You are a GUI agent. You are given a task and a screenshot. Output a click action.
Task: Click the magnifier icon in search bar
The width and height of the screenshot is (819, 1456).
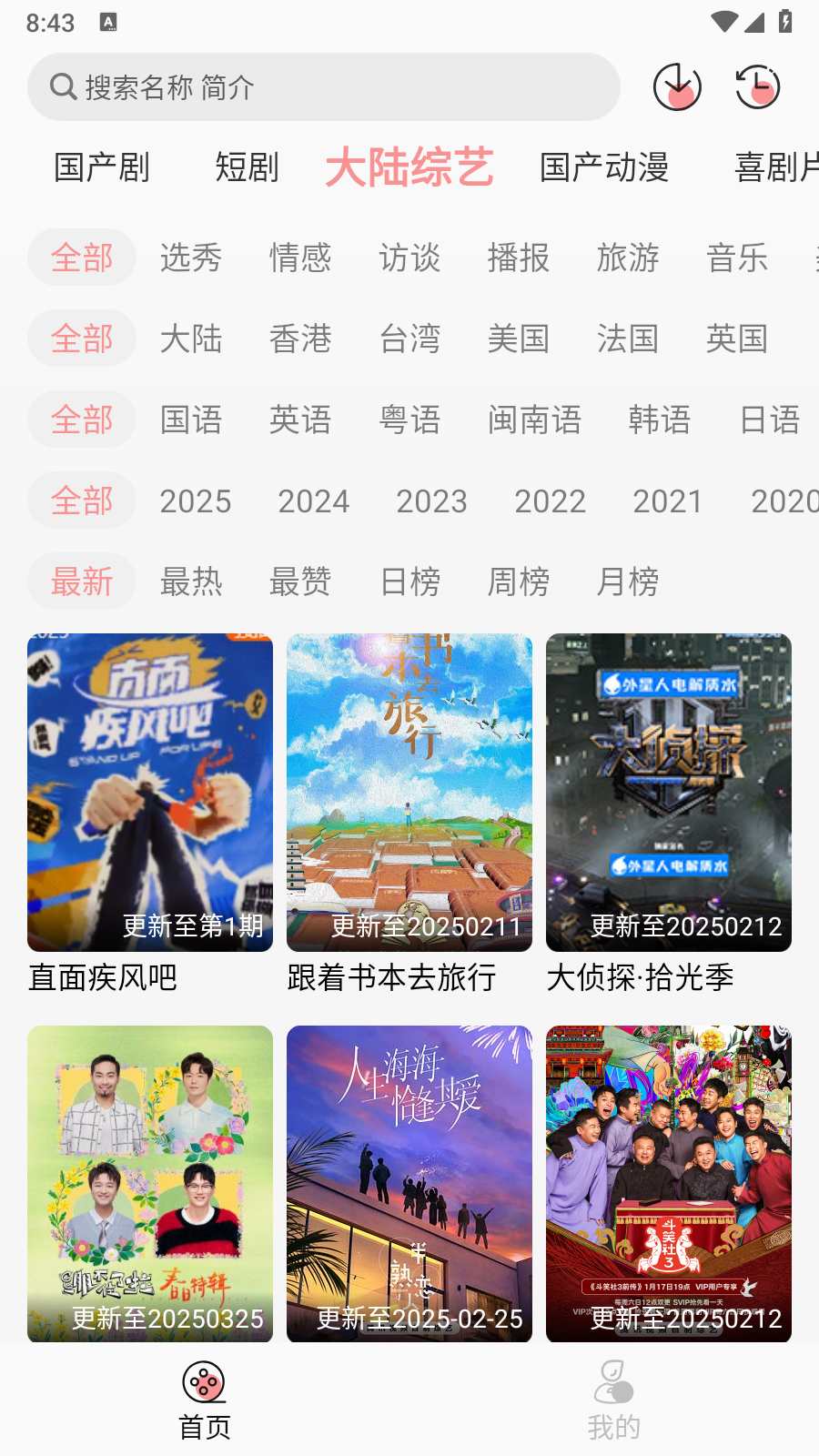tap(62, 86)
